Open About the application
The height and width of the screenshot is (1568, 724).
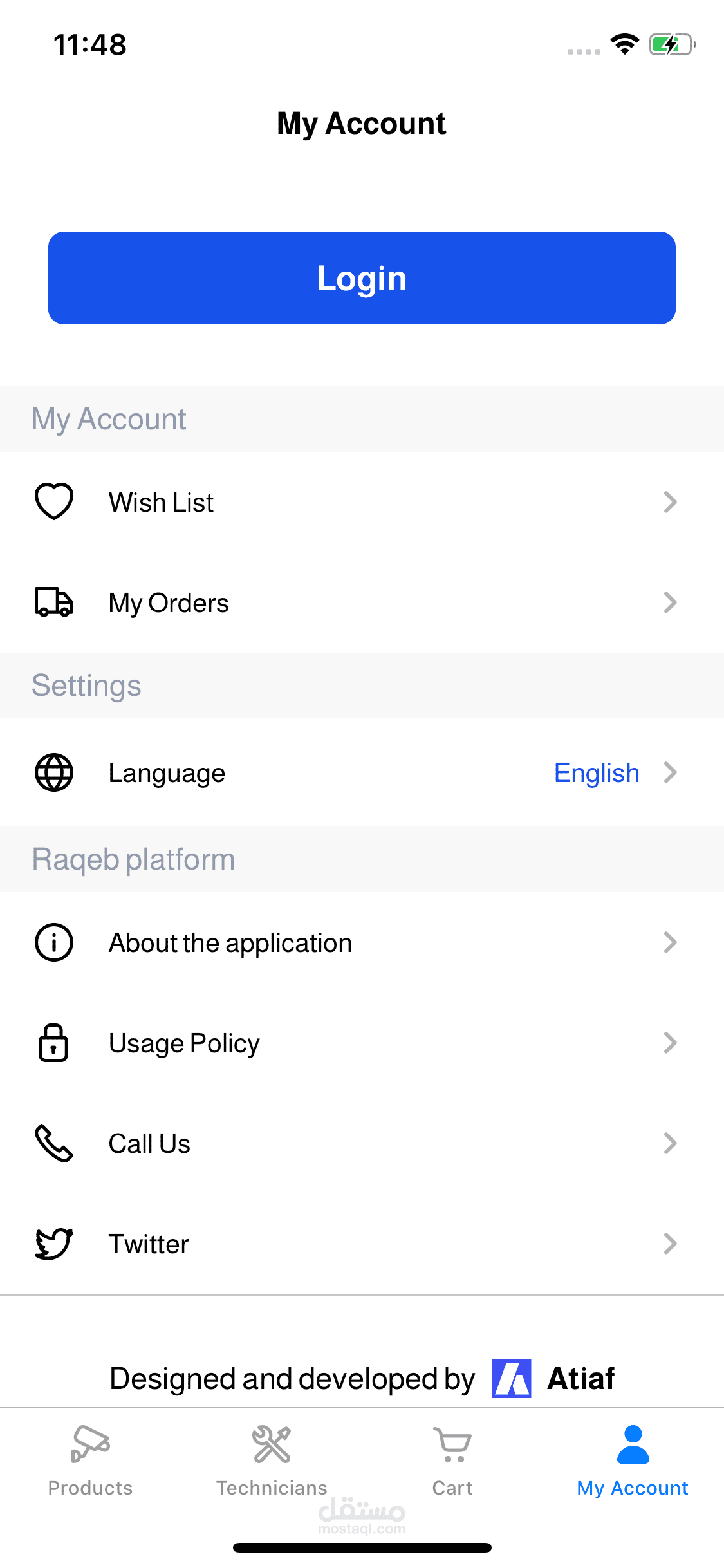[362, 942]
